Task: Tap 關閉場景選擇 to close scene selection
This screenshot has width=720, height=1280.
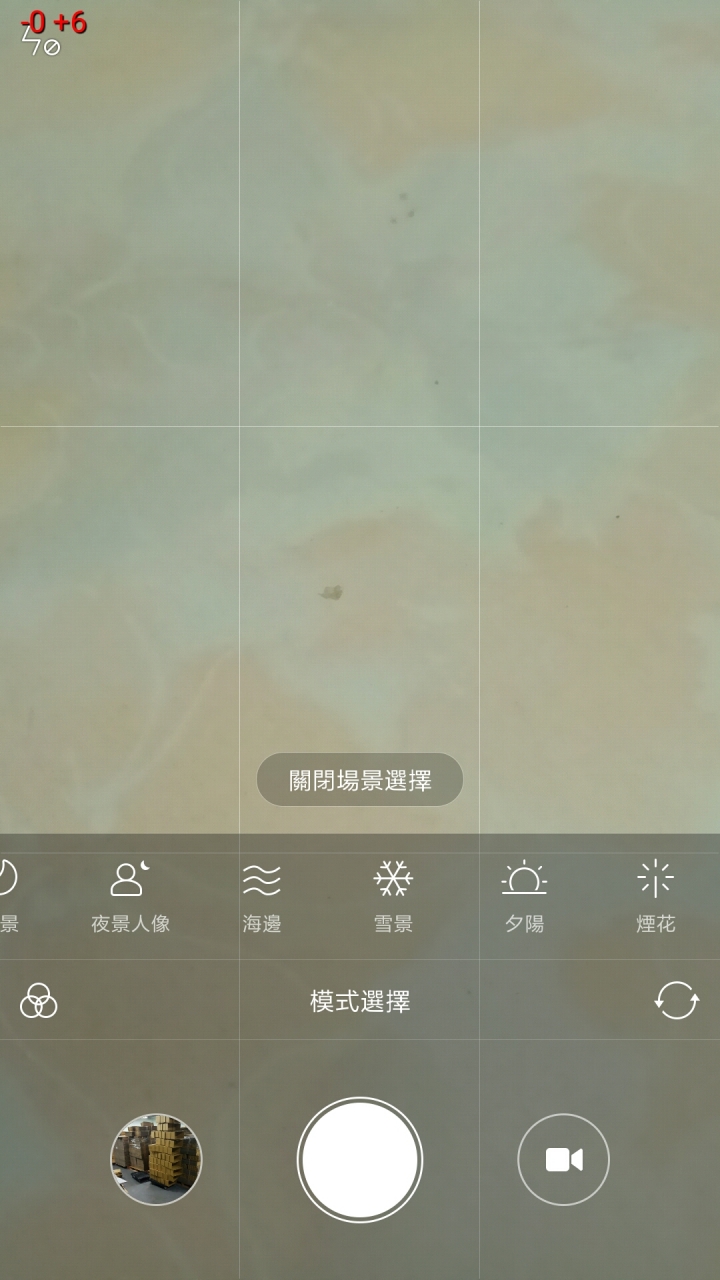Action: click(x=360, y=780)
